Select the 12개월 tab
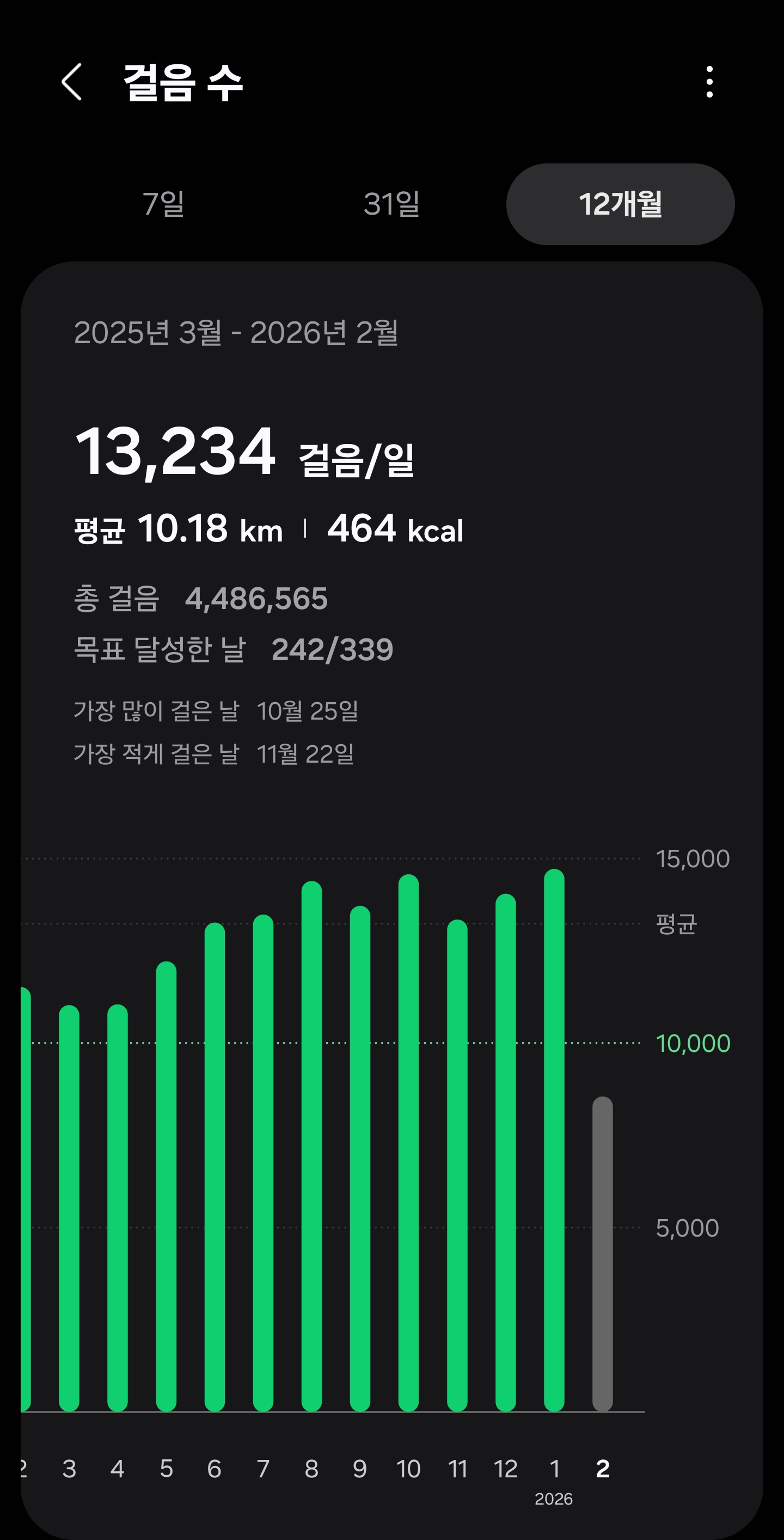784x1540 pixels. (x=620, y=204)
